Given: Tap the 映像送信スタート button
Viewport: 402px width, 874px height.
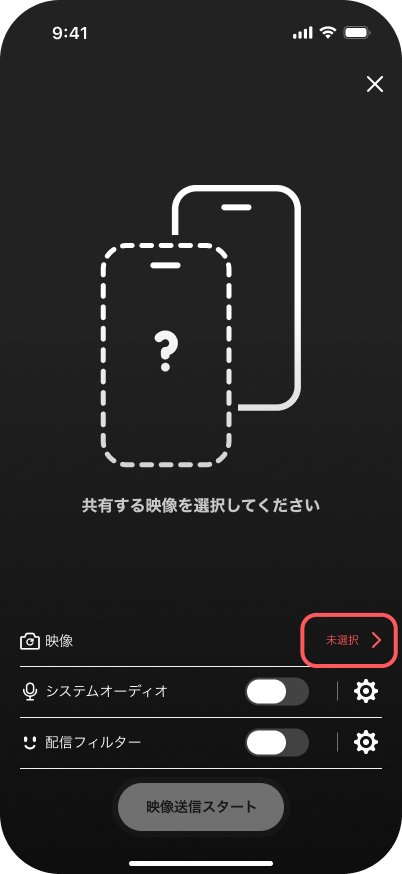Looking at the screenshot, I should (201, 807).
